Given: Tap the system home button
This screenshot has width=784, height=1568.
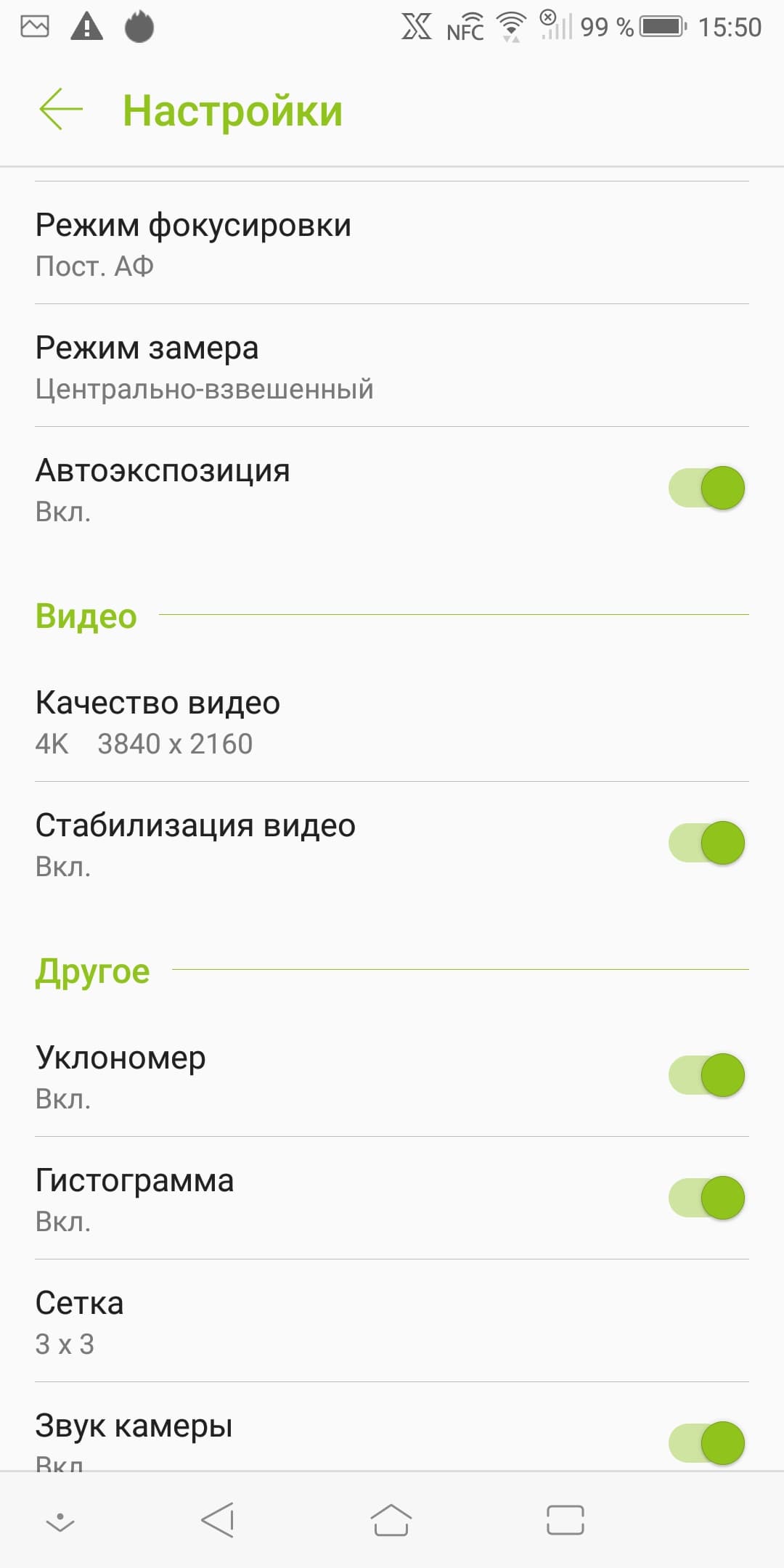Looking at the screenshot, I should (391, 1520).
